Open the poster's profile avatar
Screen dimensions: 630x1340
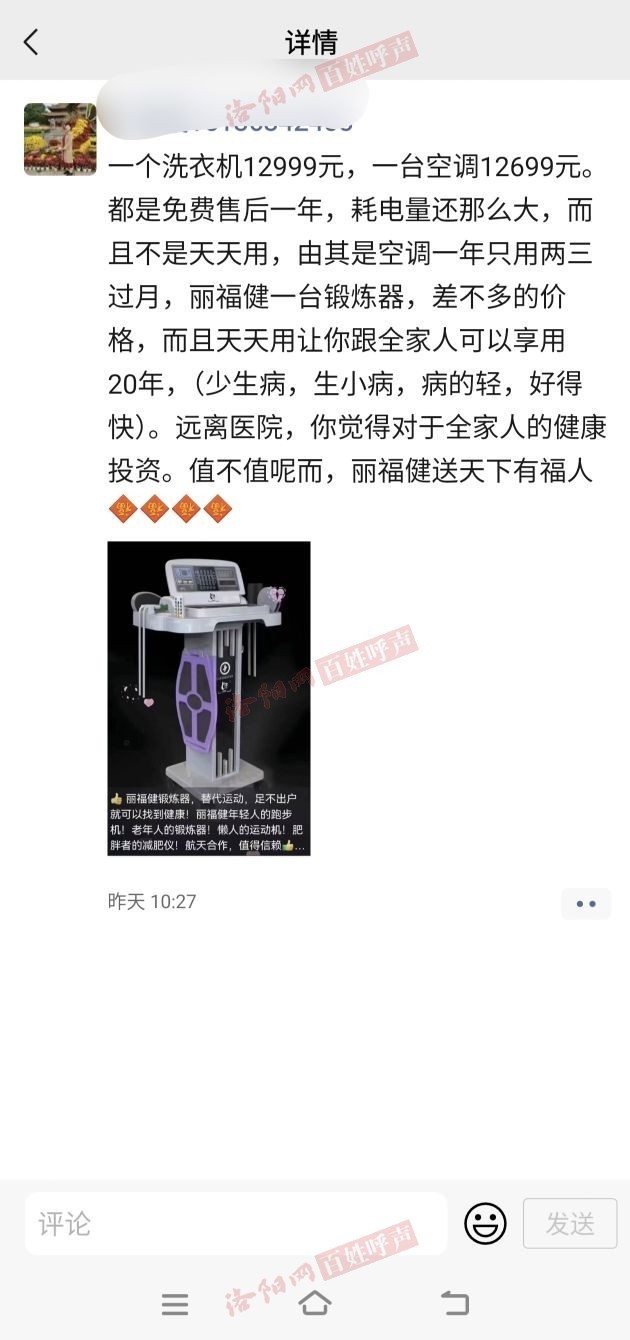tap(60, 139)
